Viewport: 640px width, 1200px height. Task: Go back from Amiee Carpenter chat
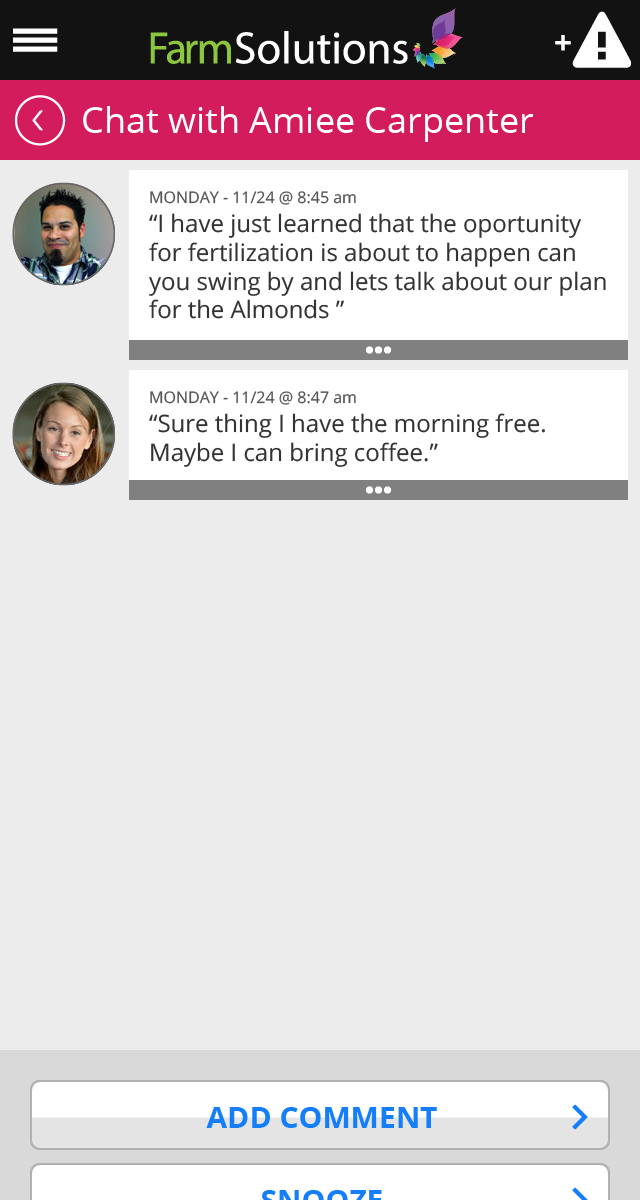40,121
